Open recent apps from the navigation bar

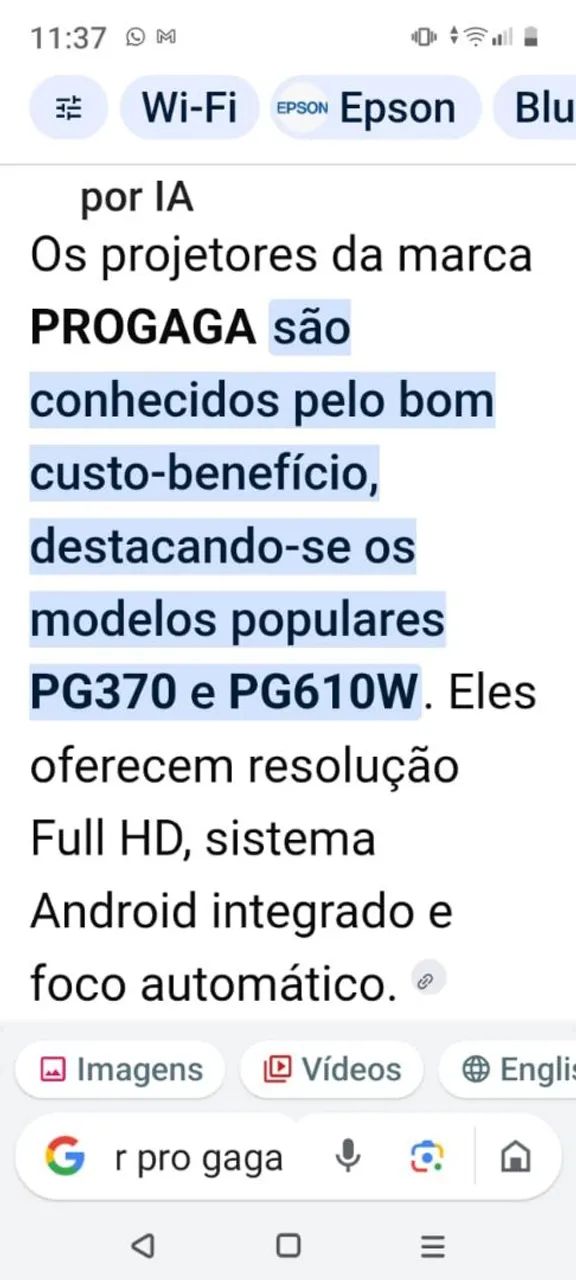pos(432,1246)
